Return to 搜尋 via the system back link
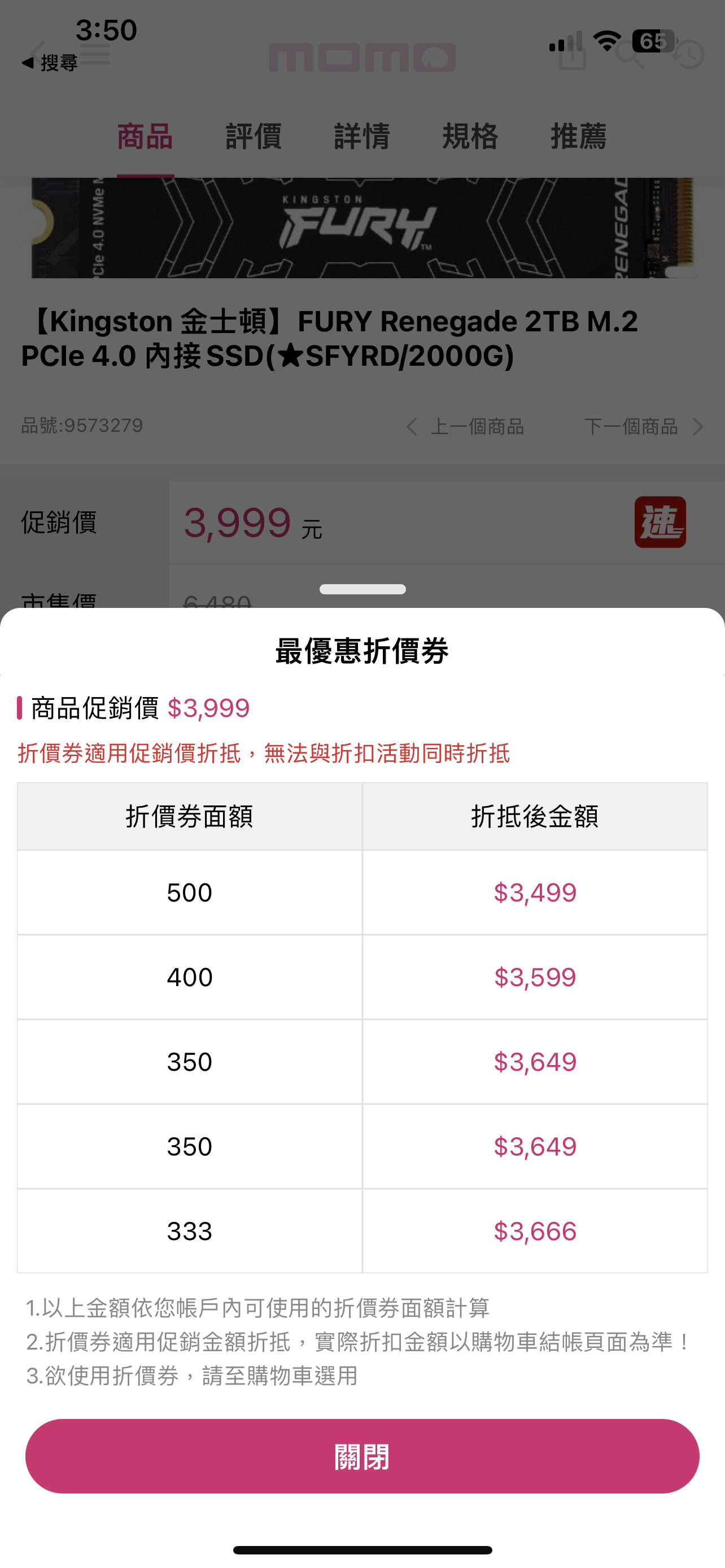The height and width of the screenshot is (1568, 725). pyautogui.click(x=50, y=63)
